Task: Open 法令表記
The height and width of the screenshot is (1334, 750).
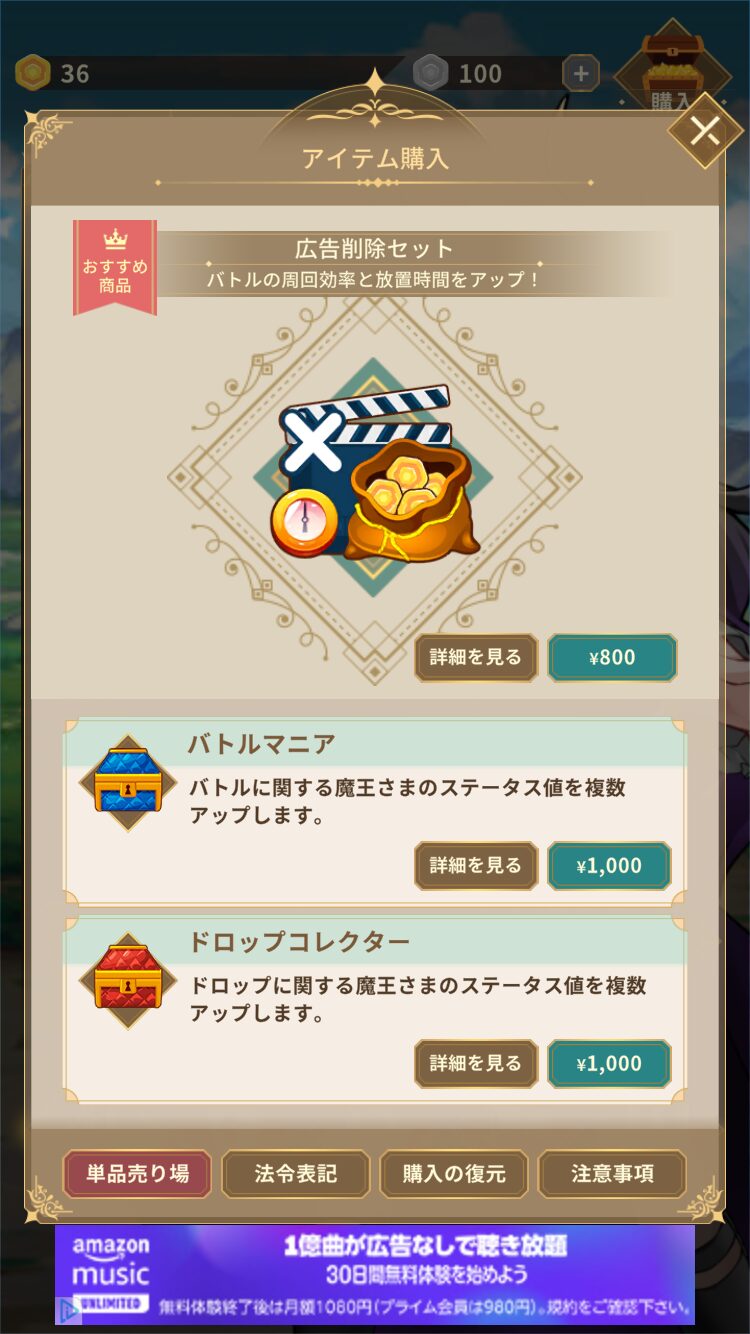Action: click(296, 1174)
